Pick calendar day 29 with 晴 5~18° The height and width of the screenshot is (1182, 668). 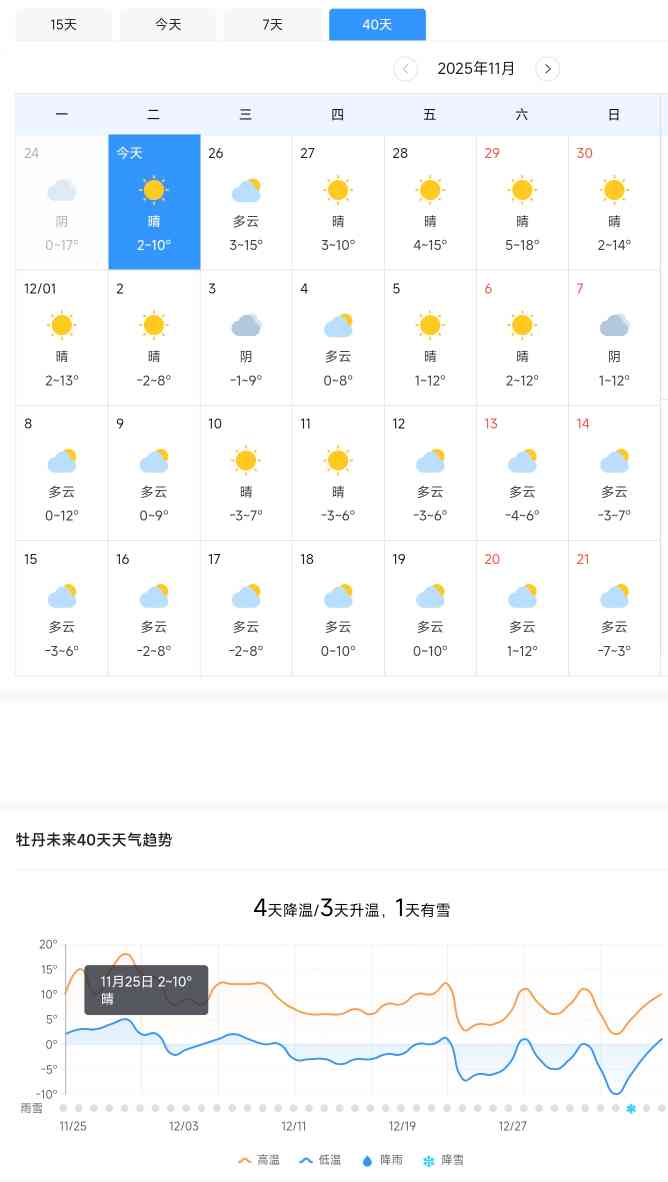pos(522,202)
